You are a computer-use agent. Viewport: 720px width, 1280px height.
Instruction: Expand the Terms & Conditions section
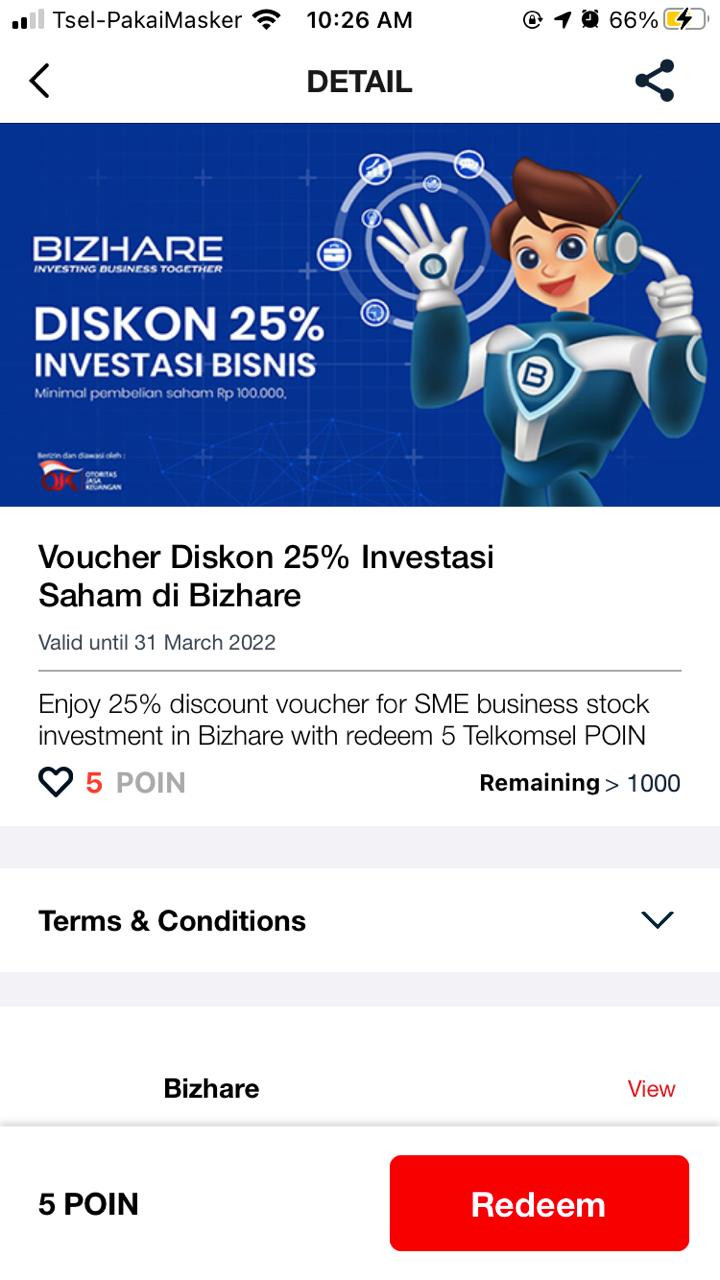coord(656,920)
